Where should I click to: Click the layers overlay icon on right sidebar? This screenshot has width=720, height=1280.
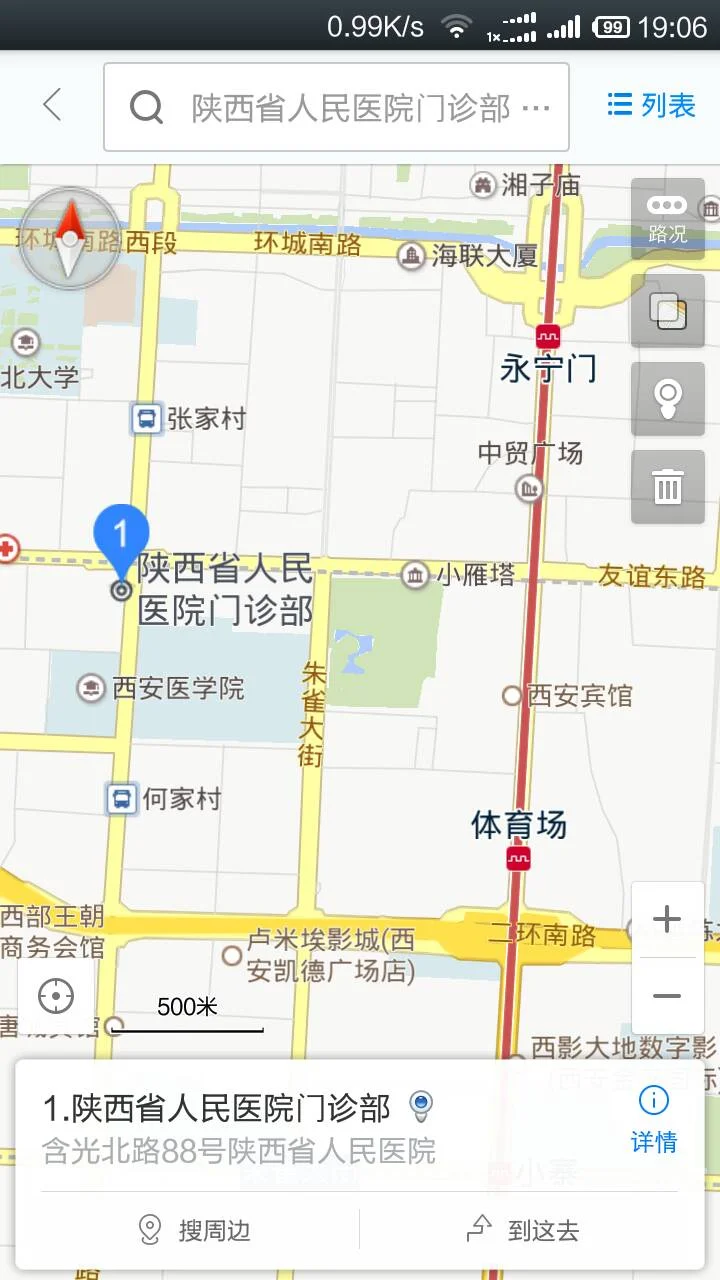click(667, 313)
